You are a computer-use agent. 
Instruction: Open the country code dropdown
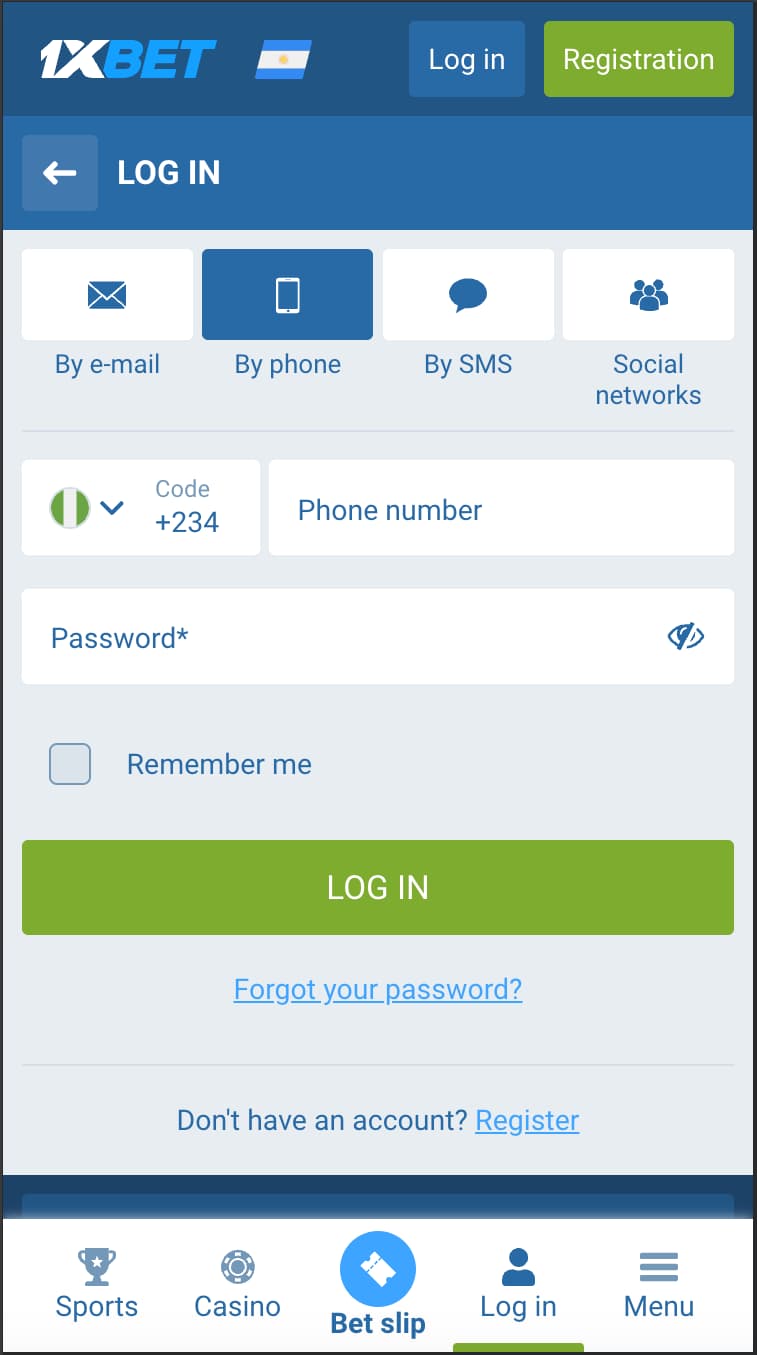(x=112, y=508)
